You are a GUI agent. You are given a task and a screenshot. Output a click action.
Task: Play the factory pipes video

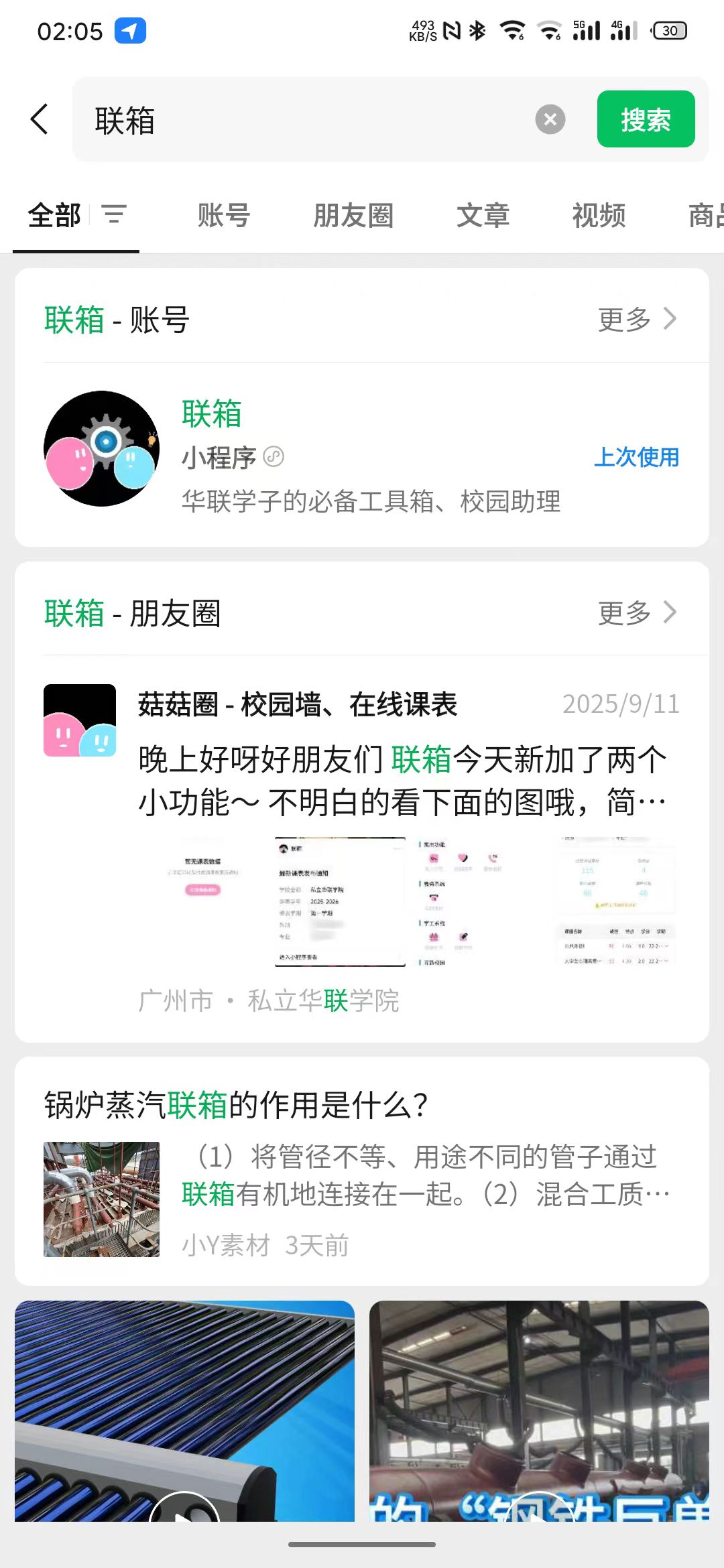click(539, 1414)
